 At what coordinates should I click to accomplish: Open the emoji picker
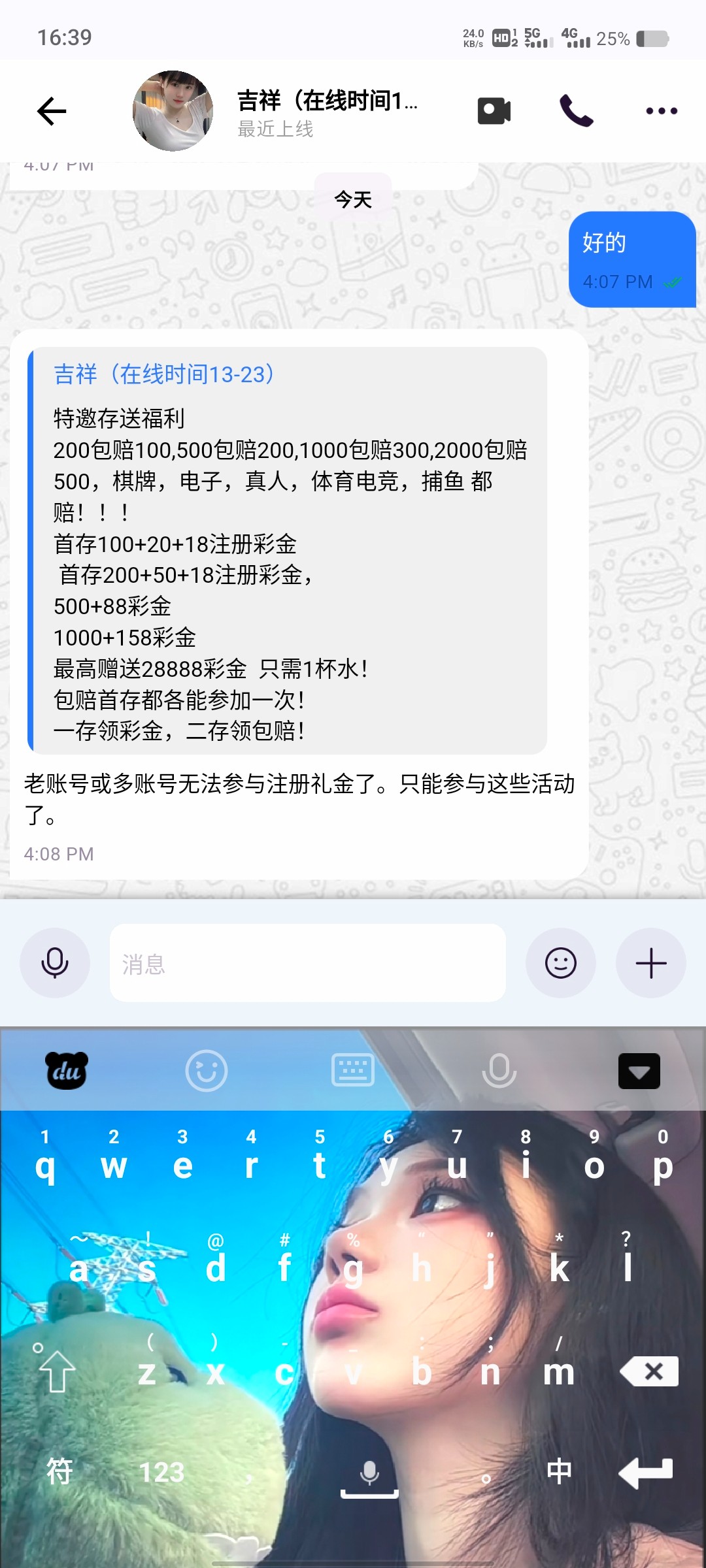(x=560, y=963)
